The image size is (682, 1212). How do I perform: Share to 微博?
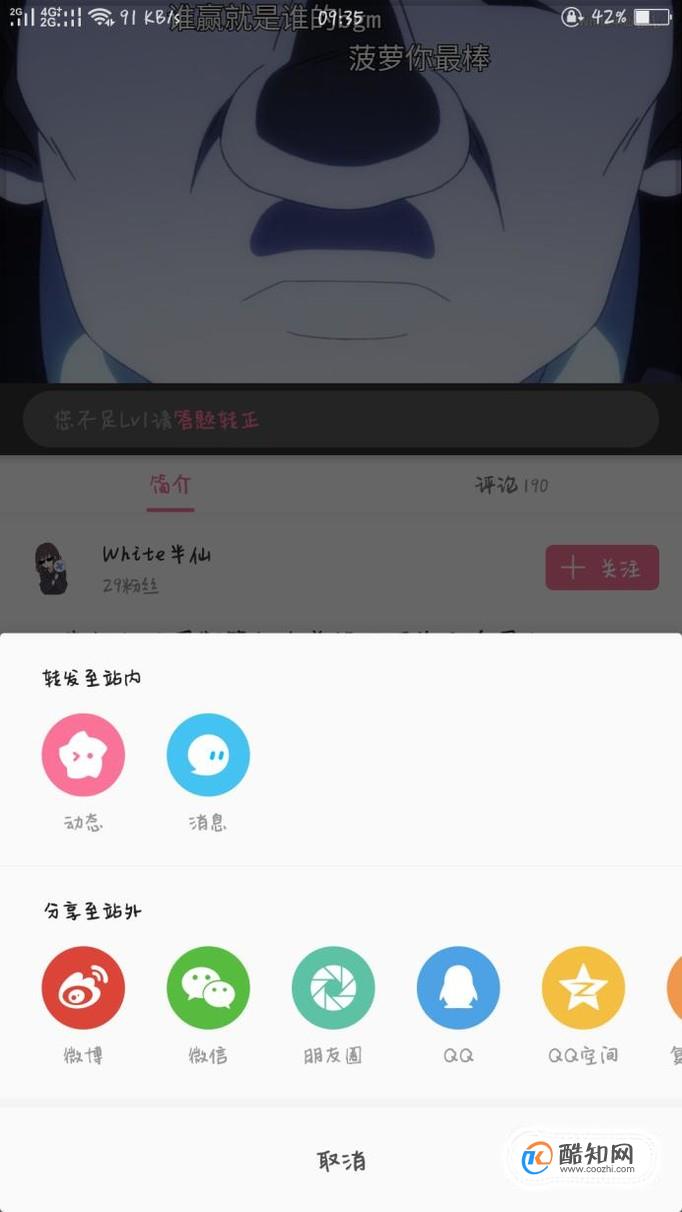[x=83, y=988]
